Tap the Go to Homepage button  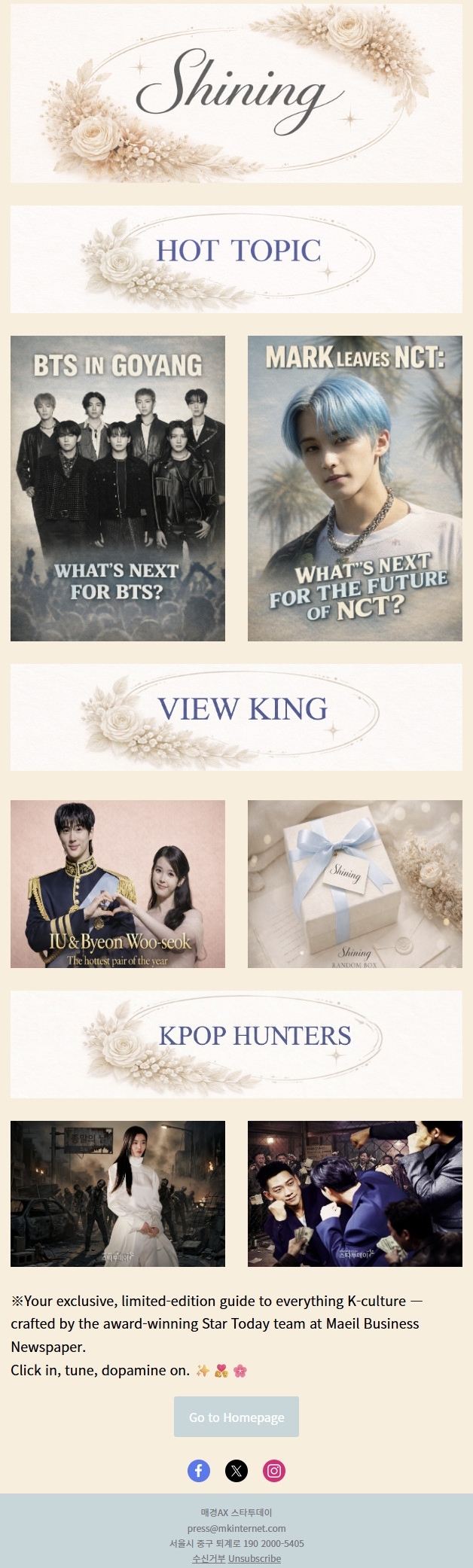click(236, 1417)
